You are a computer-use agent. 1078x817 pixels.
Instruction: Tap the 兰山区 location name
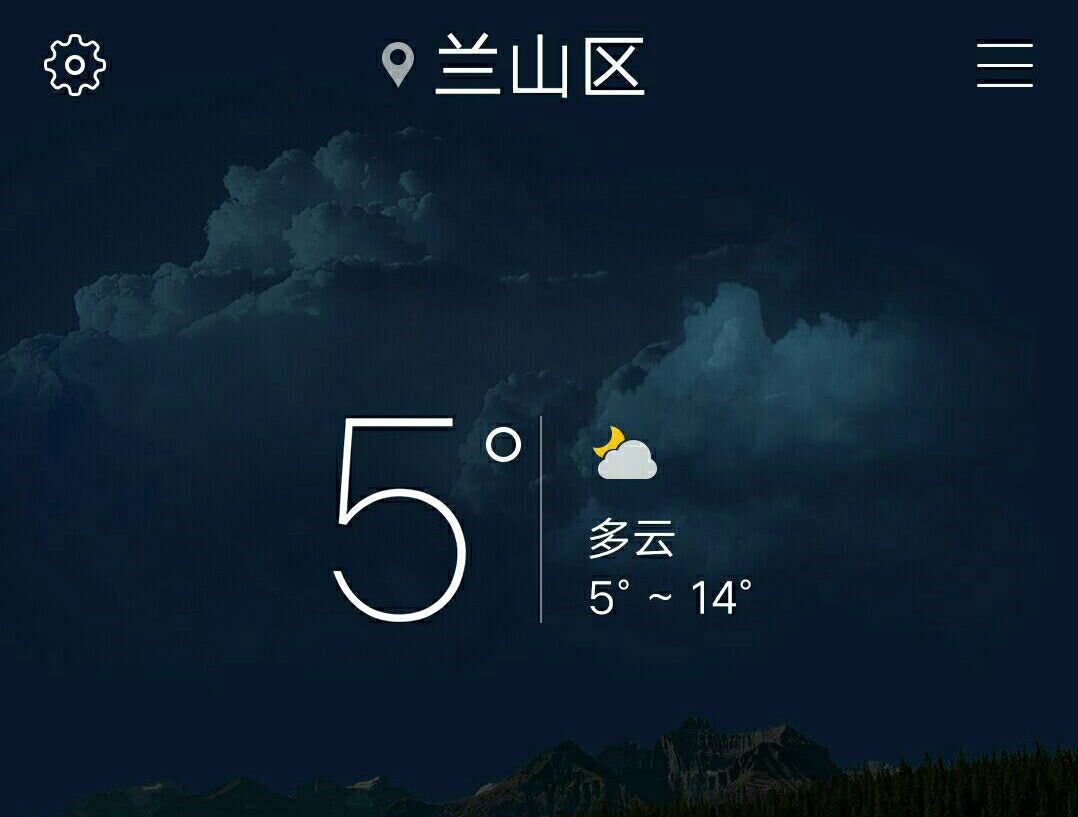click(x=540, y=66)
